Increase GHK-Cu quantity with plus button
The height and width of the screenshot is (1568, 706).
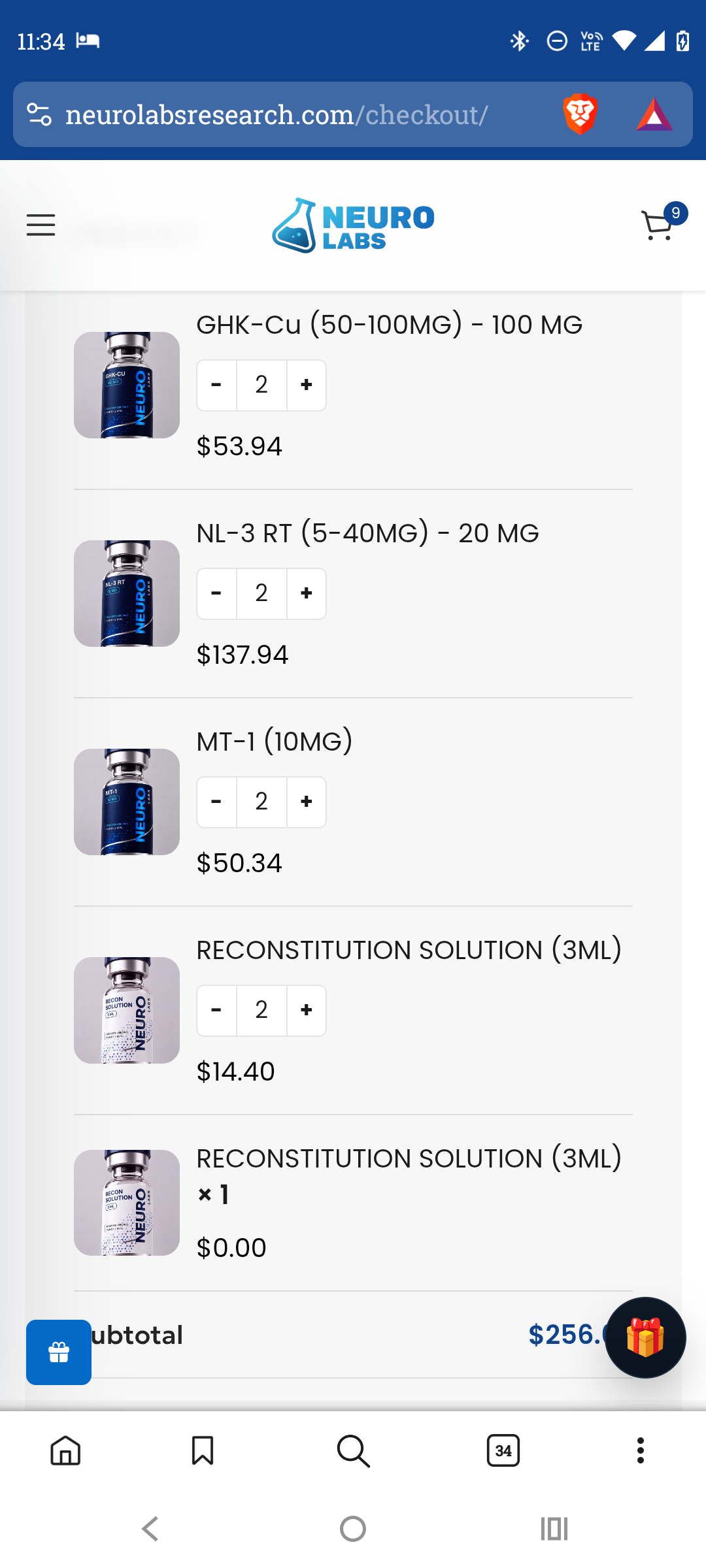[x=306, y=385]
